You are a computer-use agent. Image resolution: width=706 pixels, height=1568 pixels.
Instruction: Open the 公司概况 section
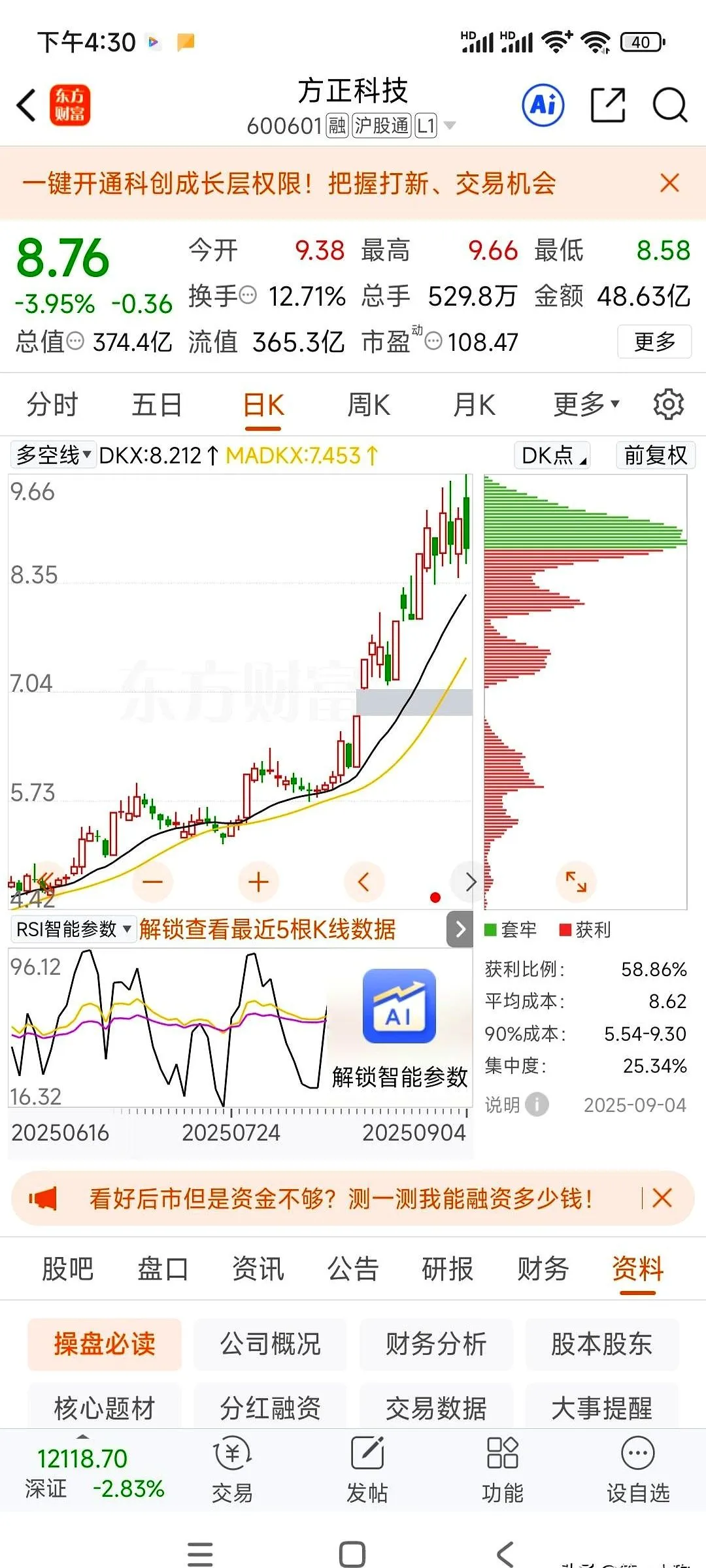point(270,1344)
